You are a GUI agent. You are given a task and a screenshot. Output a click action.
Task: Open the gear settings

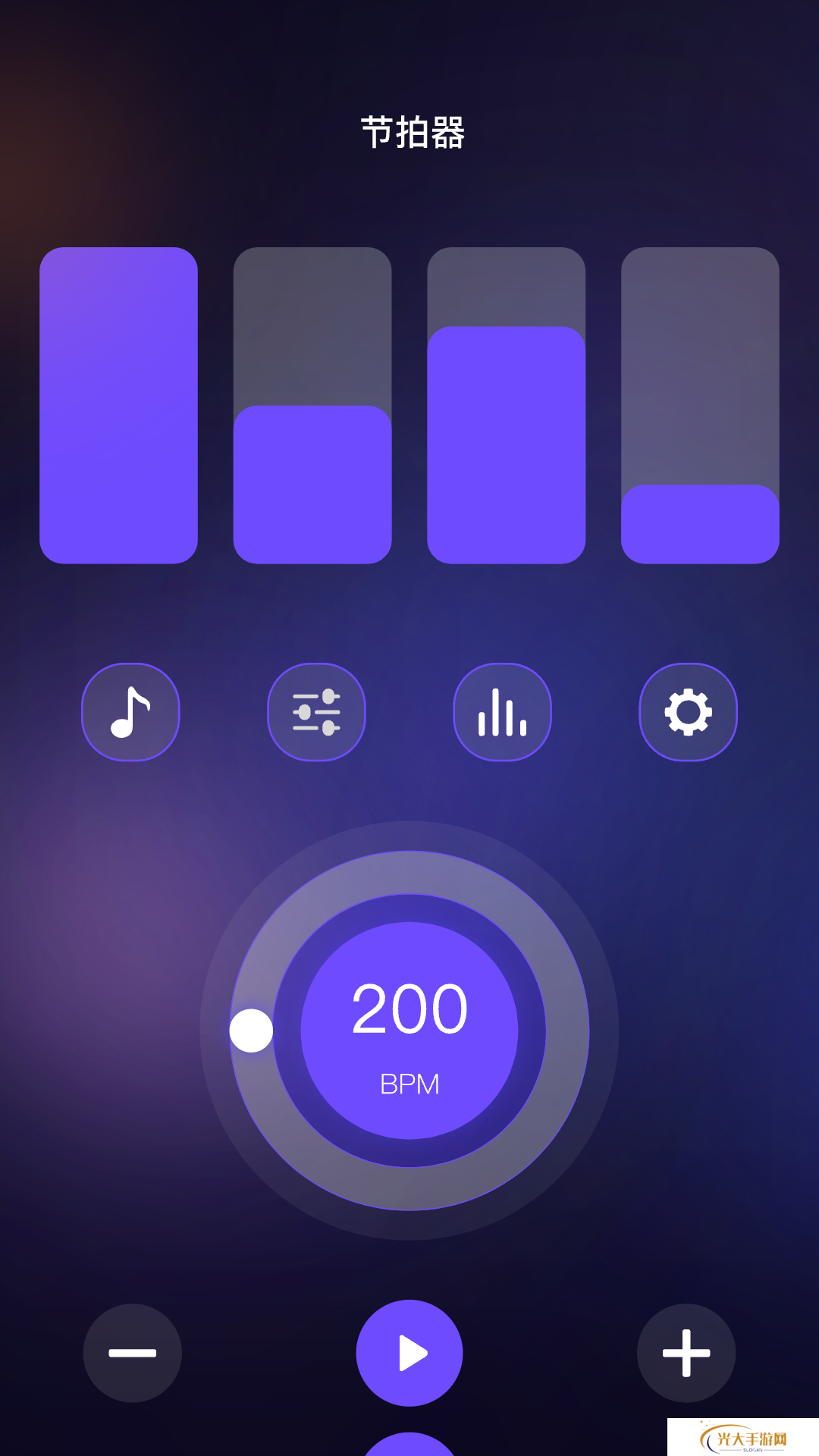tap(688, 712)
